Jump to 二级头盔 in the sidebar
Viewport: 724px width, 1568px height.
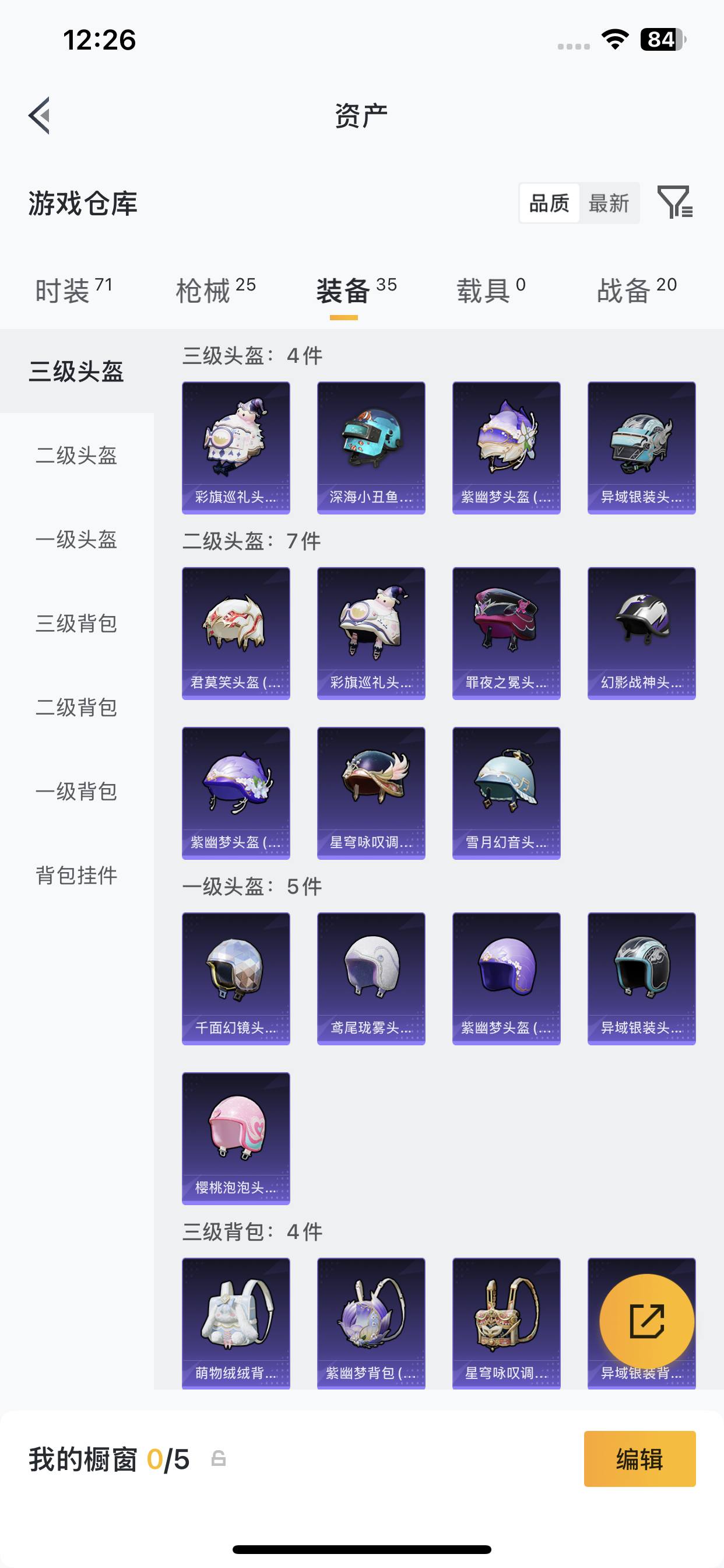[77, 456]
